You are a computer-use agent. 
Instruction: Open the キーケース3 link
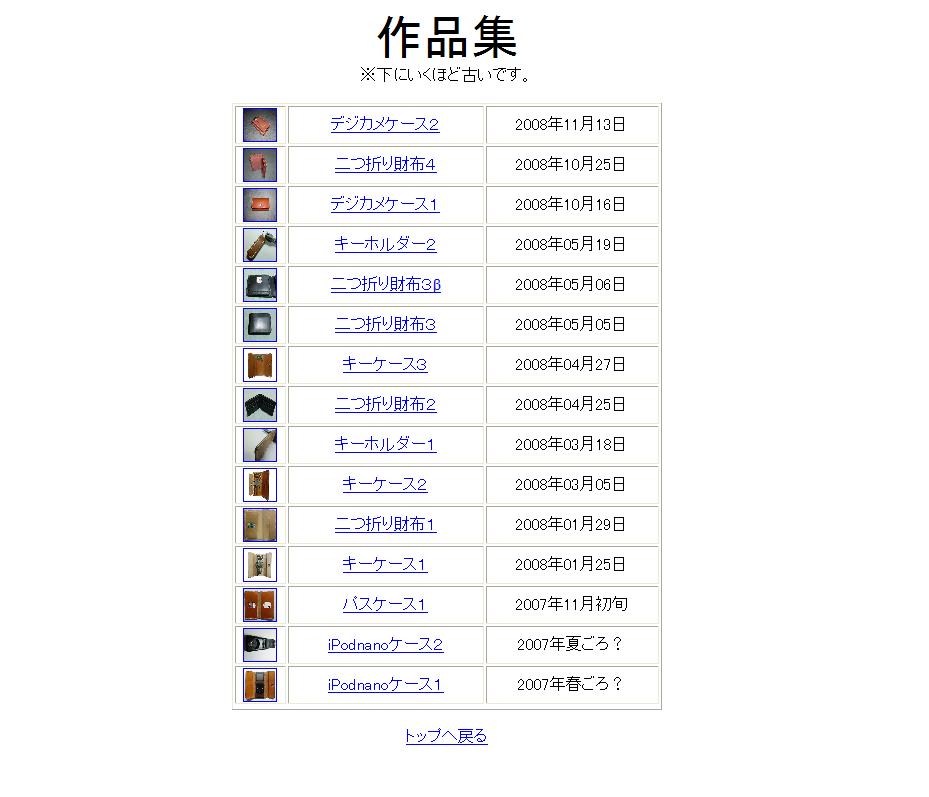click(x=385, y=365)
